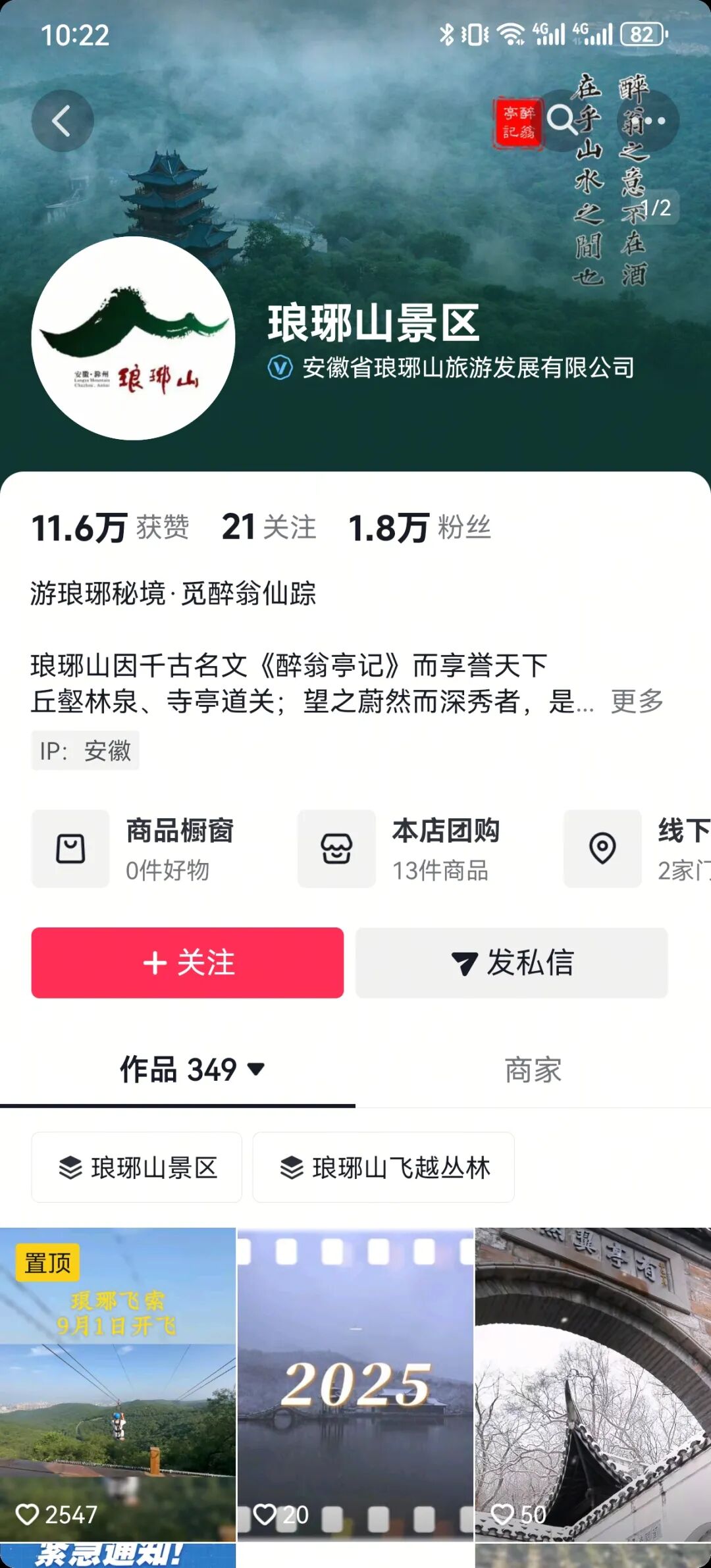The height and width of the screenshot is (1568, 711).
Task: Send a private message via 发私信
Action: coord(512,962)
